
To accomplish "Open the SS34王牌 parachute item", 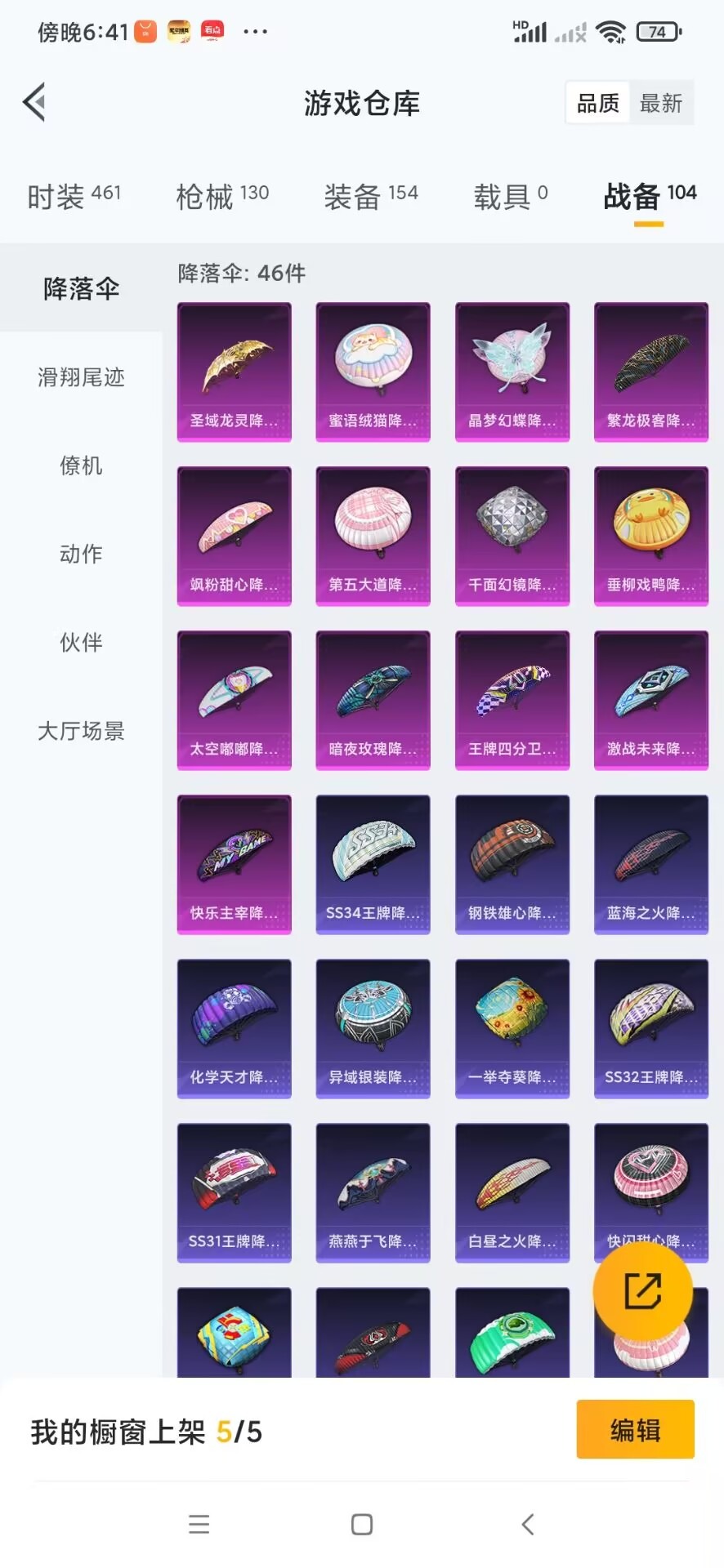I will point(373,864).
